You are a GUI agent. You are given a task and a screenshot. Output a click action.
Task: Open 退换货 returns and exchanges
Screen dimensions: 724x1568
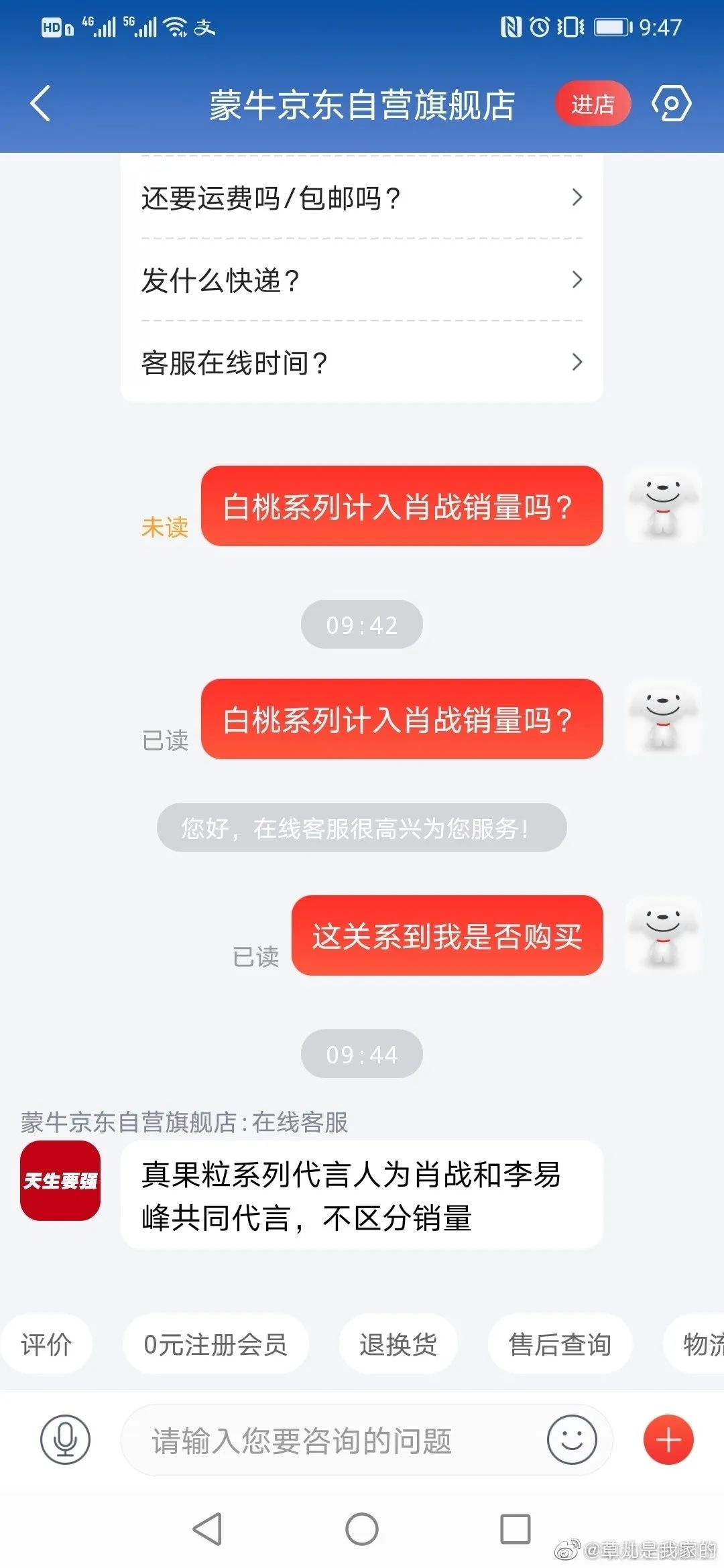point(398,1344)
